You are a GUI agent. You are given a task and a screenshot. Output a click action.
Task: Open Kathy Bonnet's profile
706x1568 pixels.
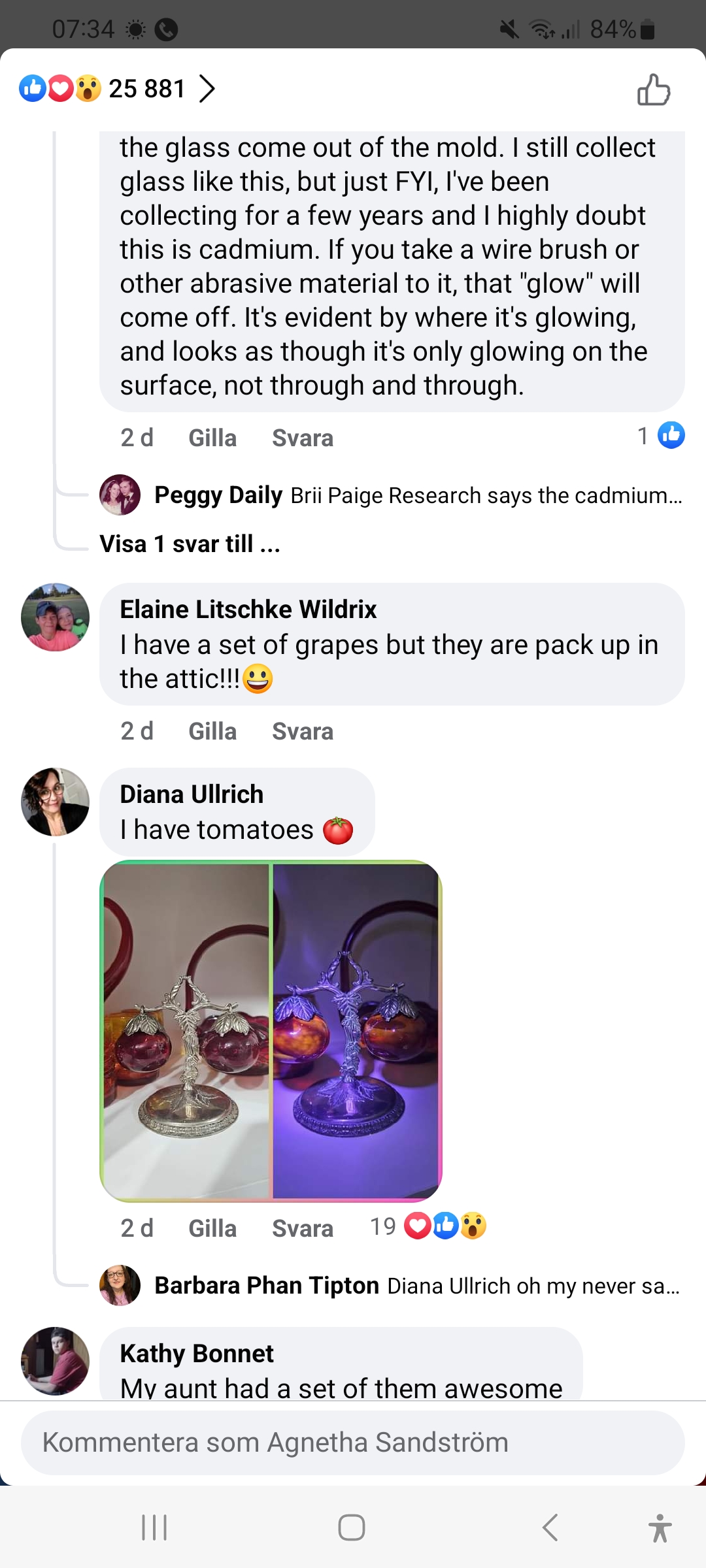(x=55, y=1360)
